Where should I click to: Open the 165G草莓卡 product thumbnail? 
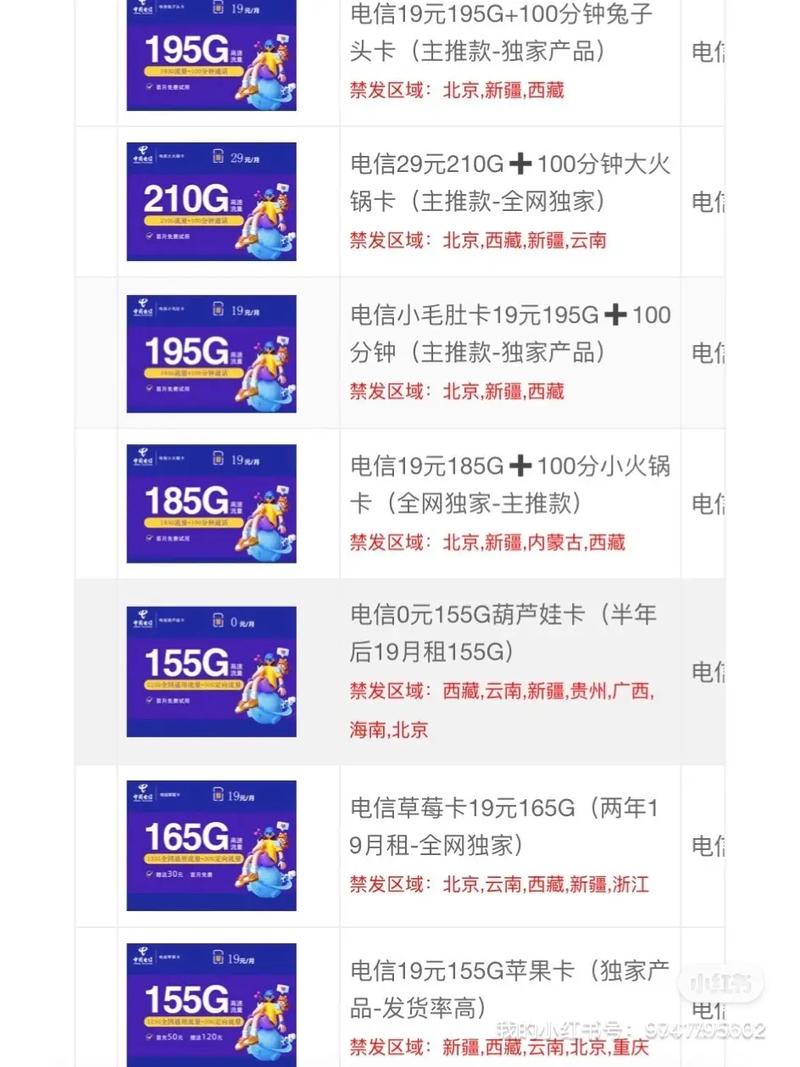pos(210,845)
